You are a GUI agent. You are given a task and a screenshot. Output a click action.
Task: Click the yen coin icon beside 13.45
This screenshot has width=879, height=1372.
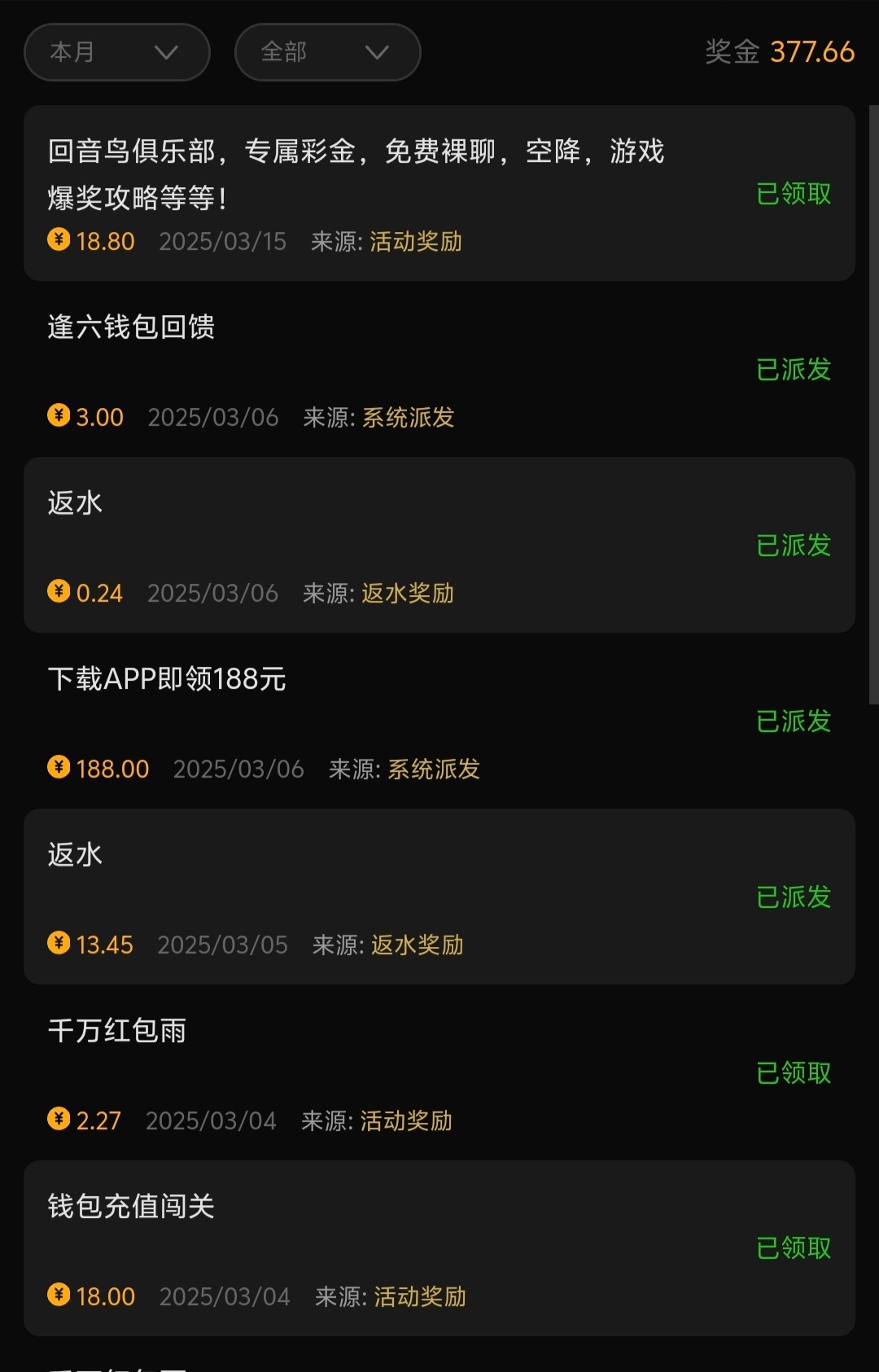tap(57, 945)
